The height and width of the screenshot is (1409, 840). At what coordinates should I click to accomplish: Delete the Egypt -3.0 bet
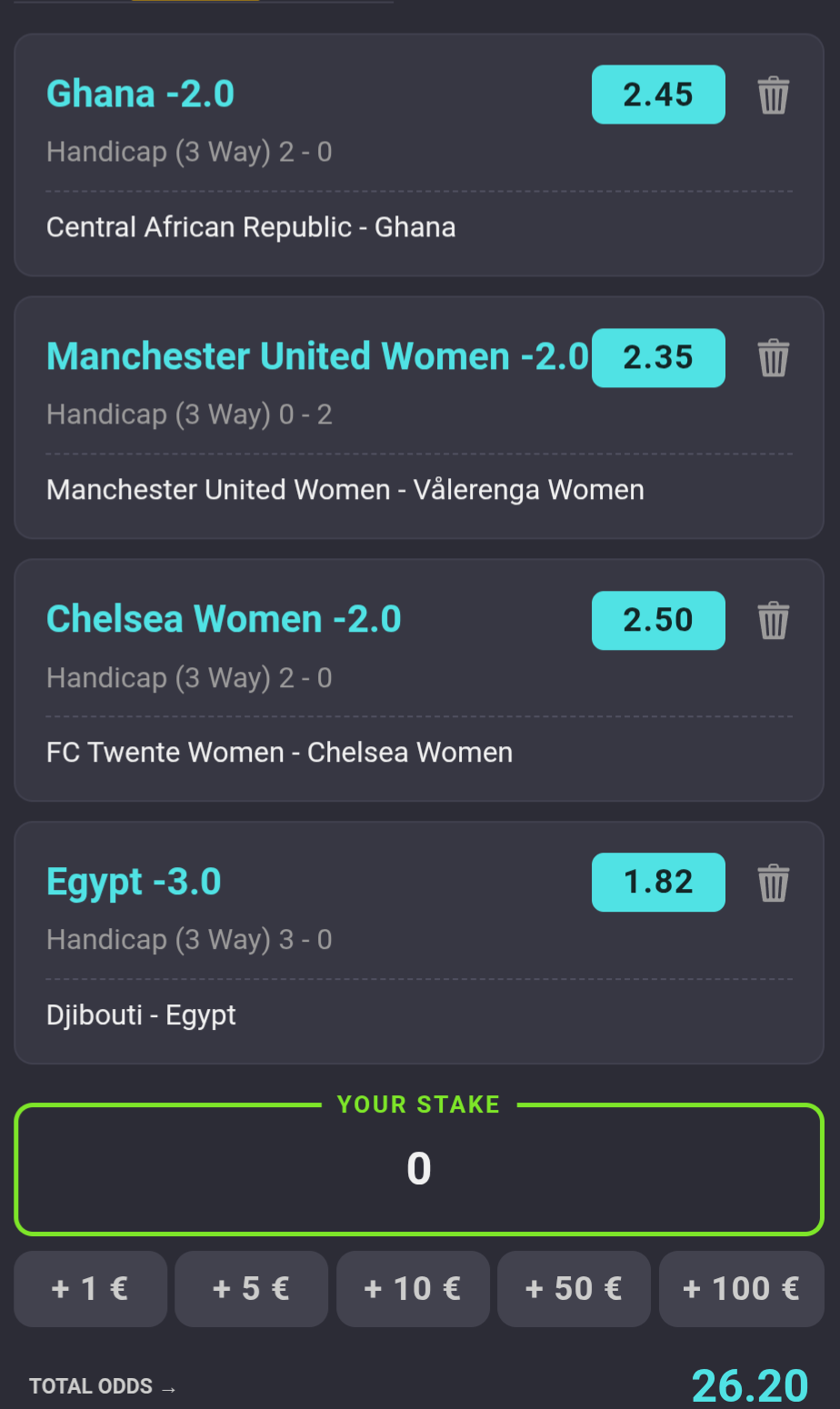pos(773,883)
